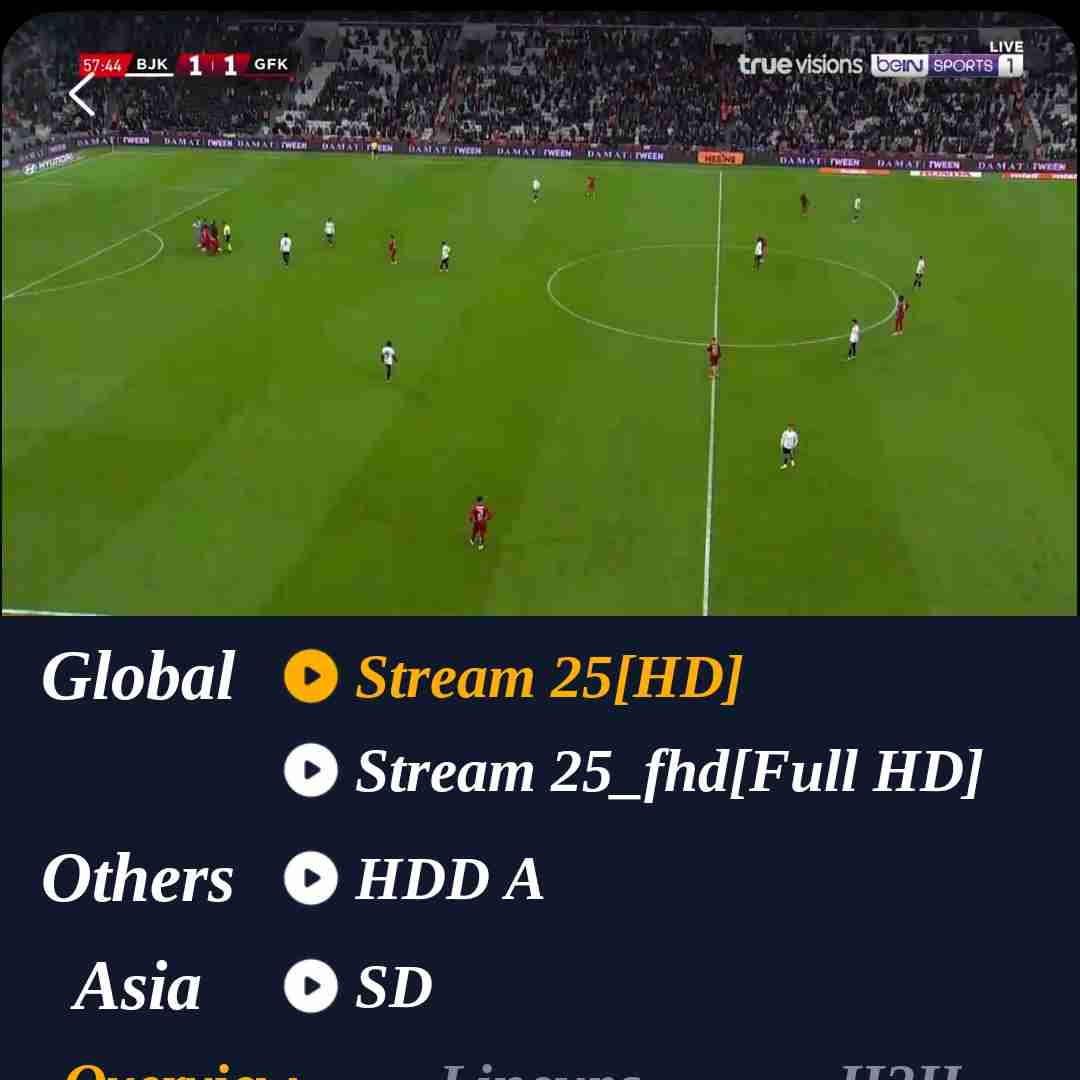Switch to the Lineups tab
This screenshot has height=1080, width=1080.
coord(540,1072)
